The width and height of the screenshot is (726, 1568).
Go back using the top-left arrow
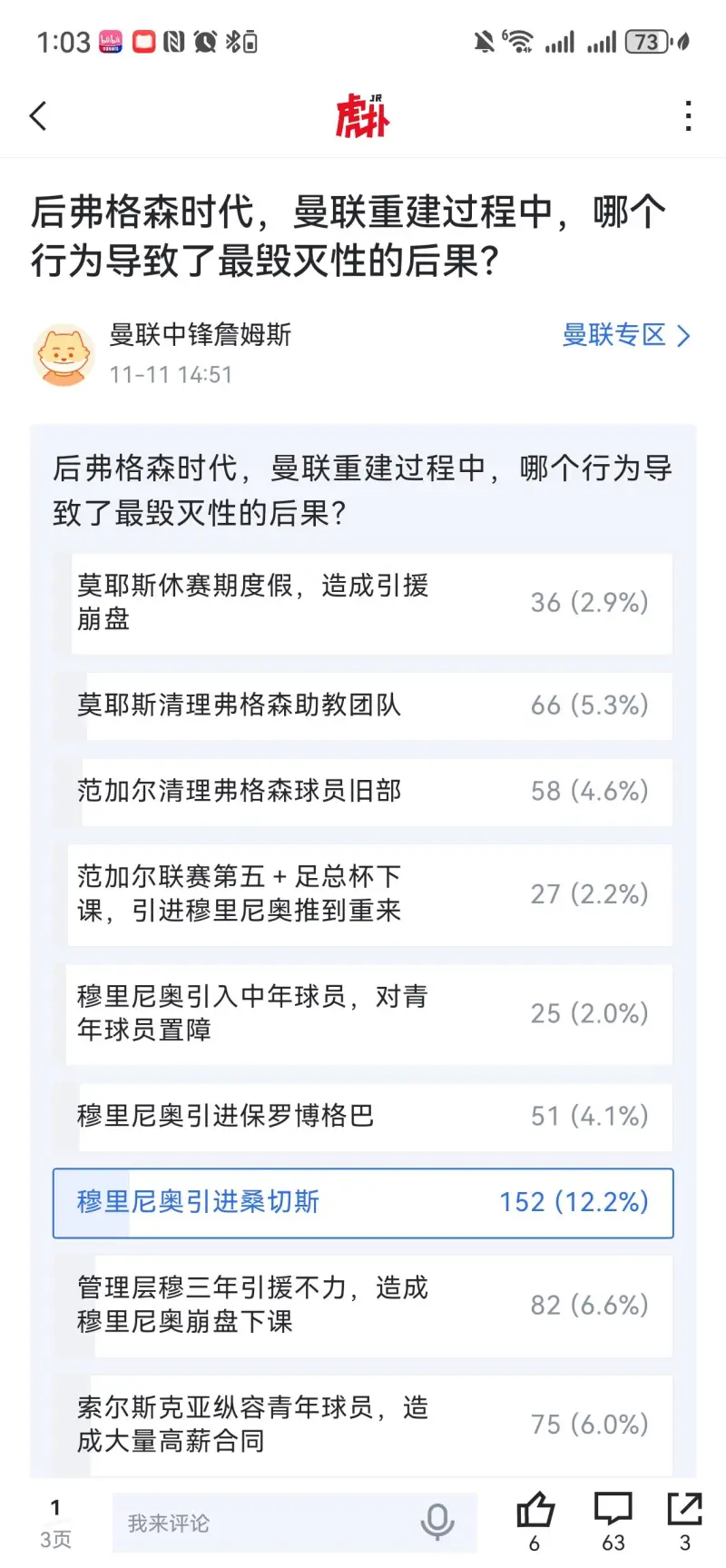tap(38, 116)
